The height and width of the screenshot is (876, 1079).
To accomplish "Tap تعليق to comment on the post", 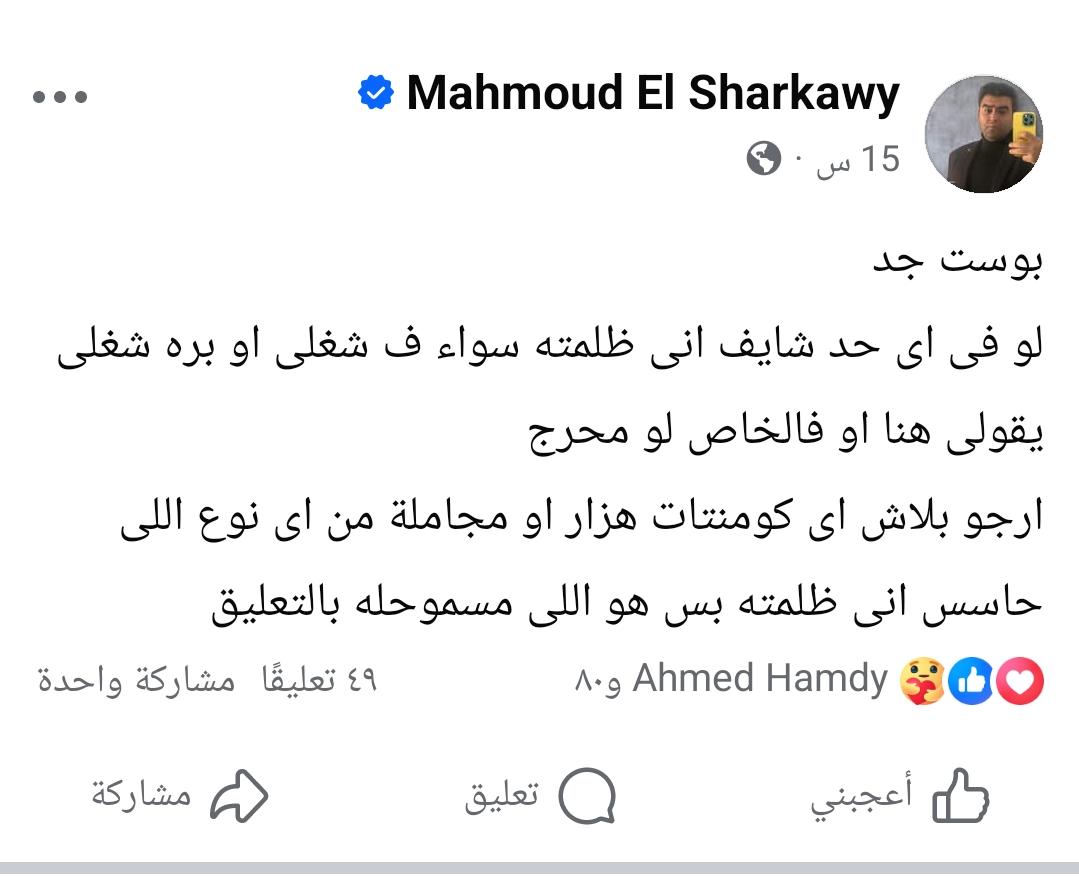I will click(540, 797).
